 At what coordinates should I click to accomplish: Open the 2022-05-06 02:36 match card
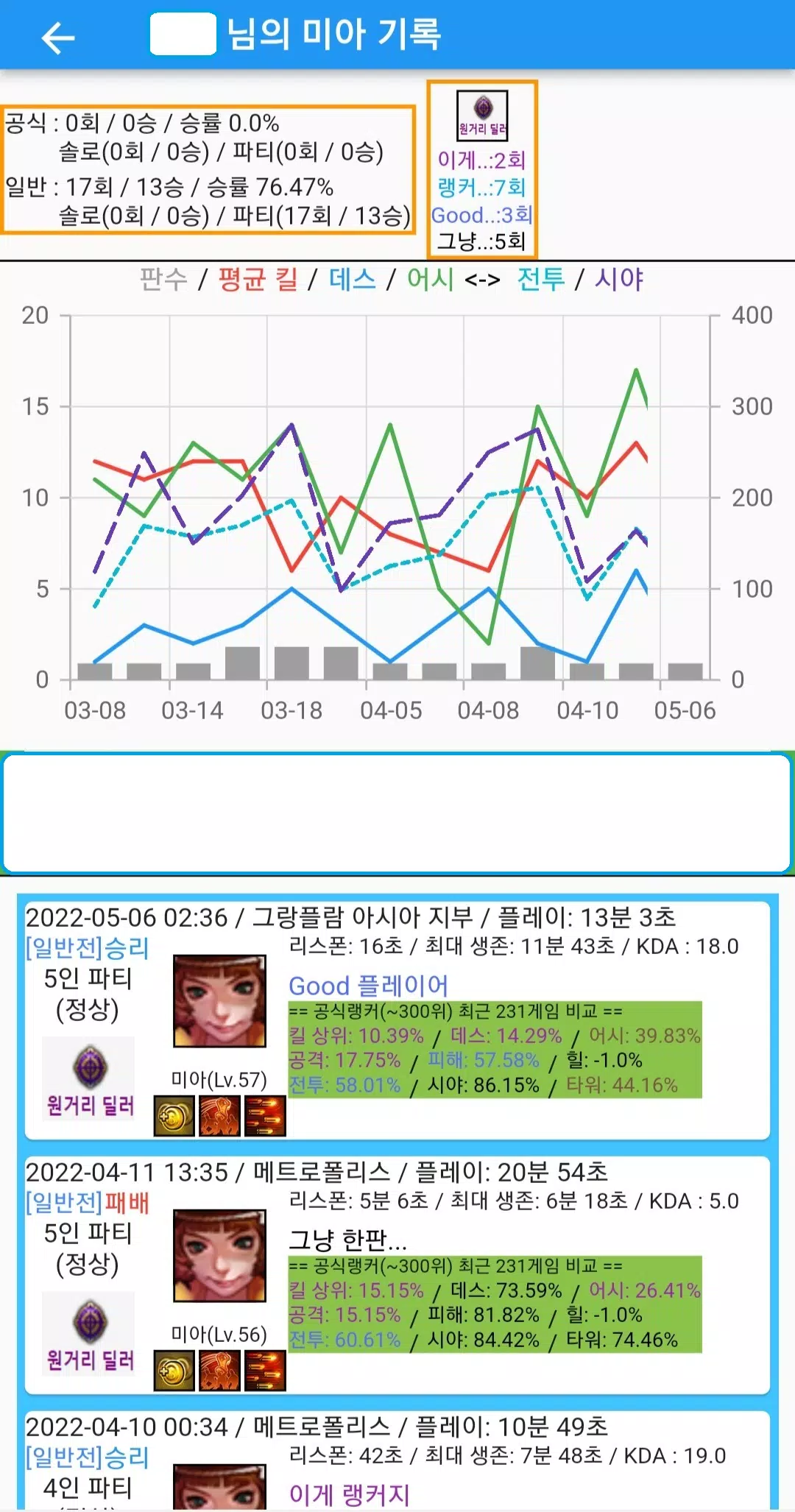click(x=397, y=1020)
